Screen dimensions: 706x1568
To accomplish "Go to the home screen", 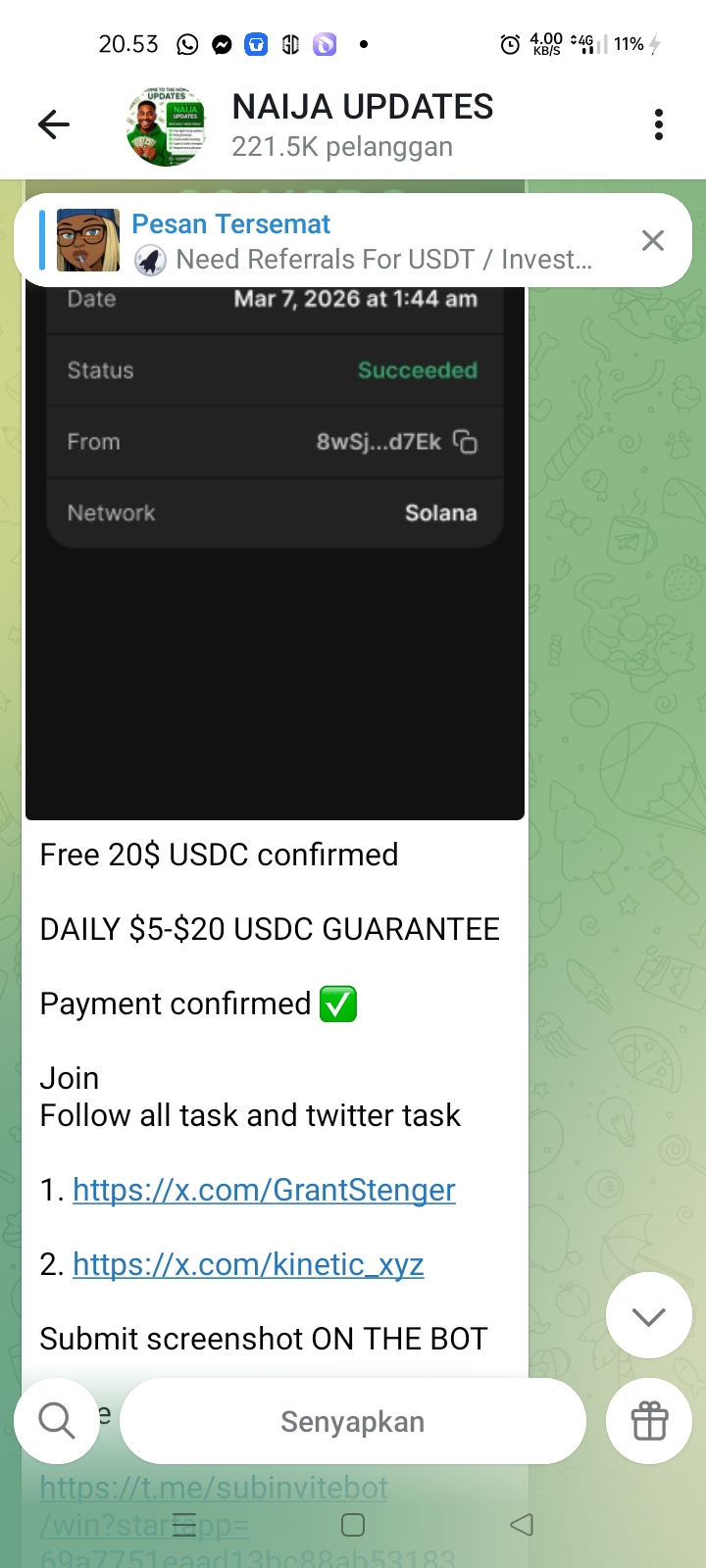I will 353,1525.
